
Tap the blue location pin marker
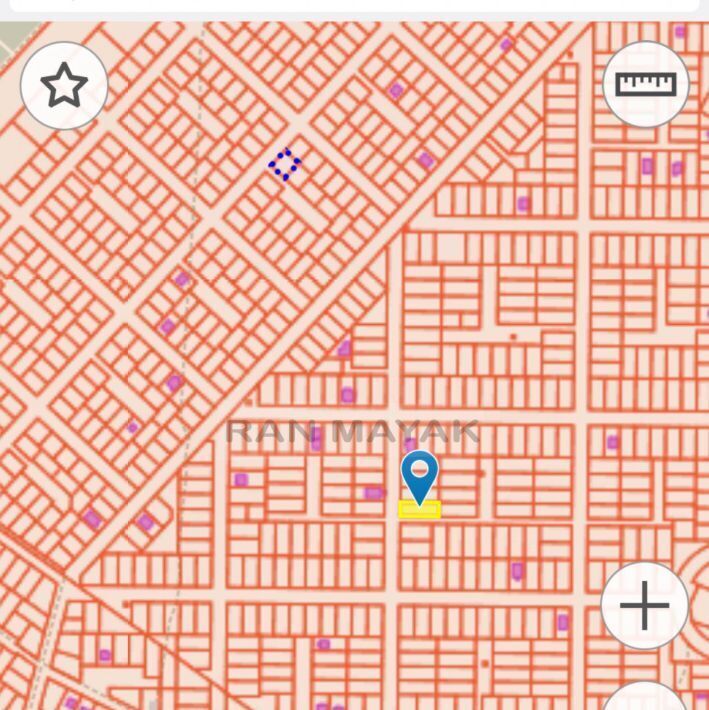point(419,475)
